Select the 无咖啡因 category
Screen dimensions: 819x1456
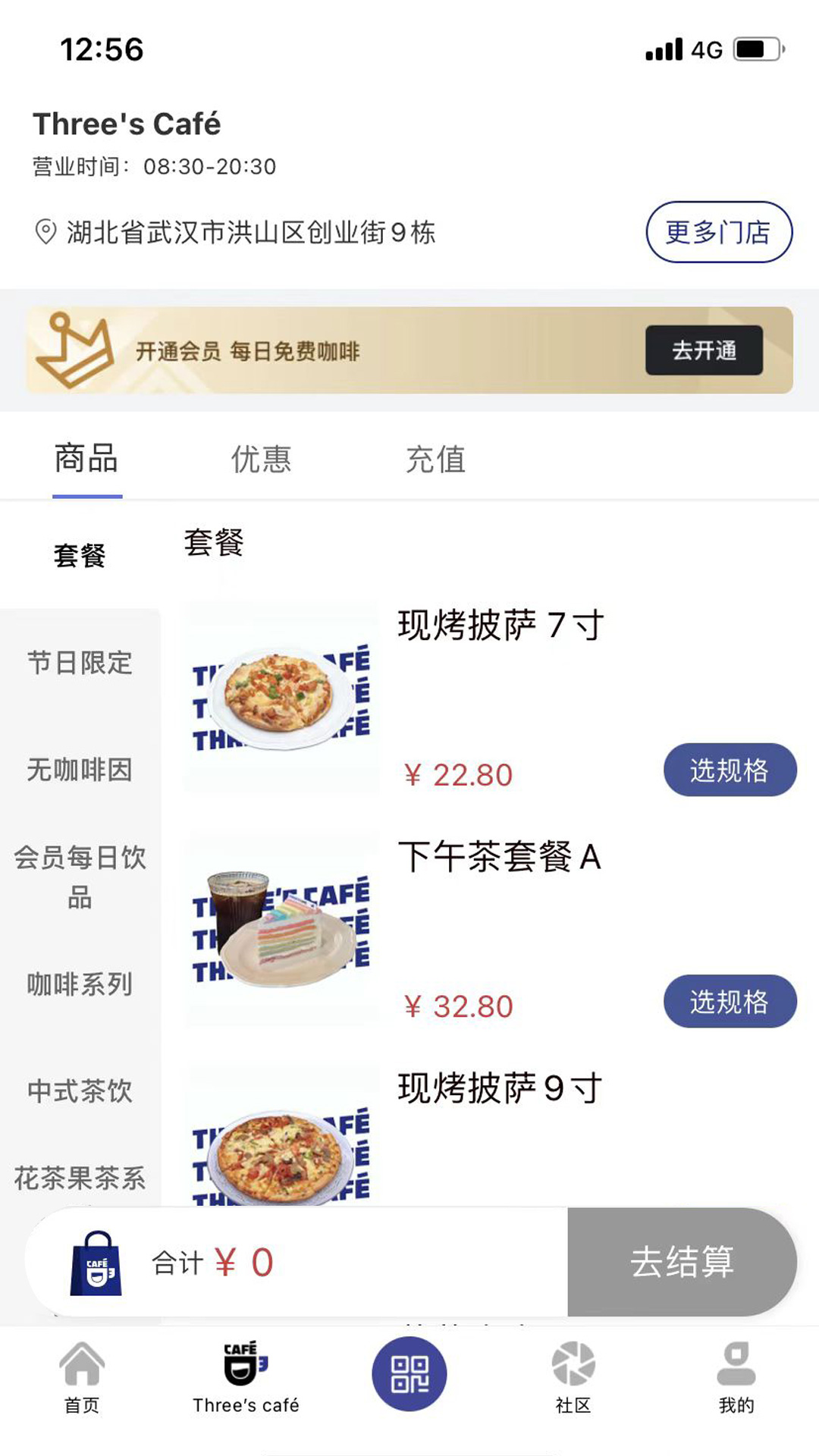pyautogui.click(x=80, y=770)
